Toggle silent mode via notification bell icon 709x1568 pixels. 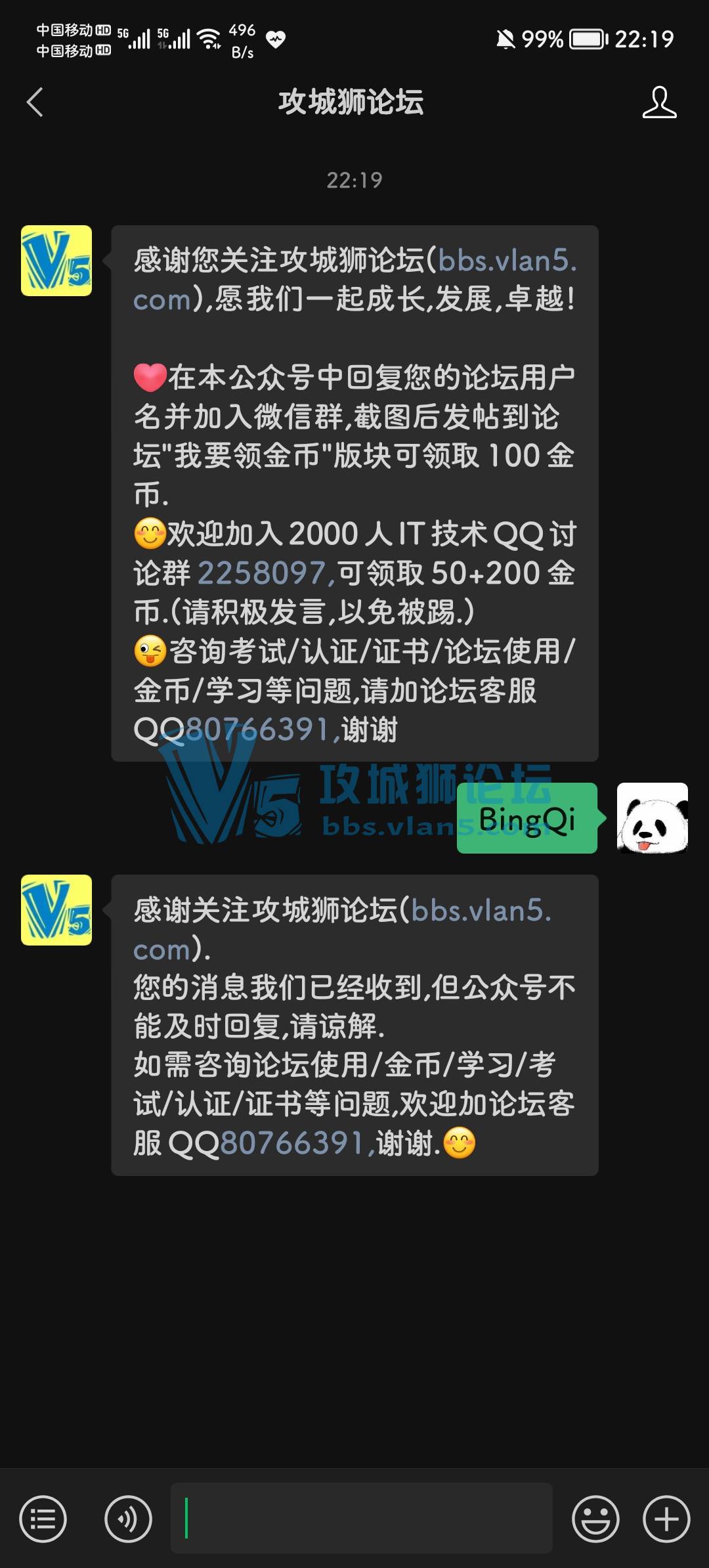tap(505, 39)
